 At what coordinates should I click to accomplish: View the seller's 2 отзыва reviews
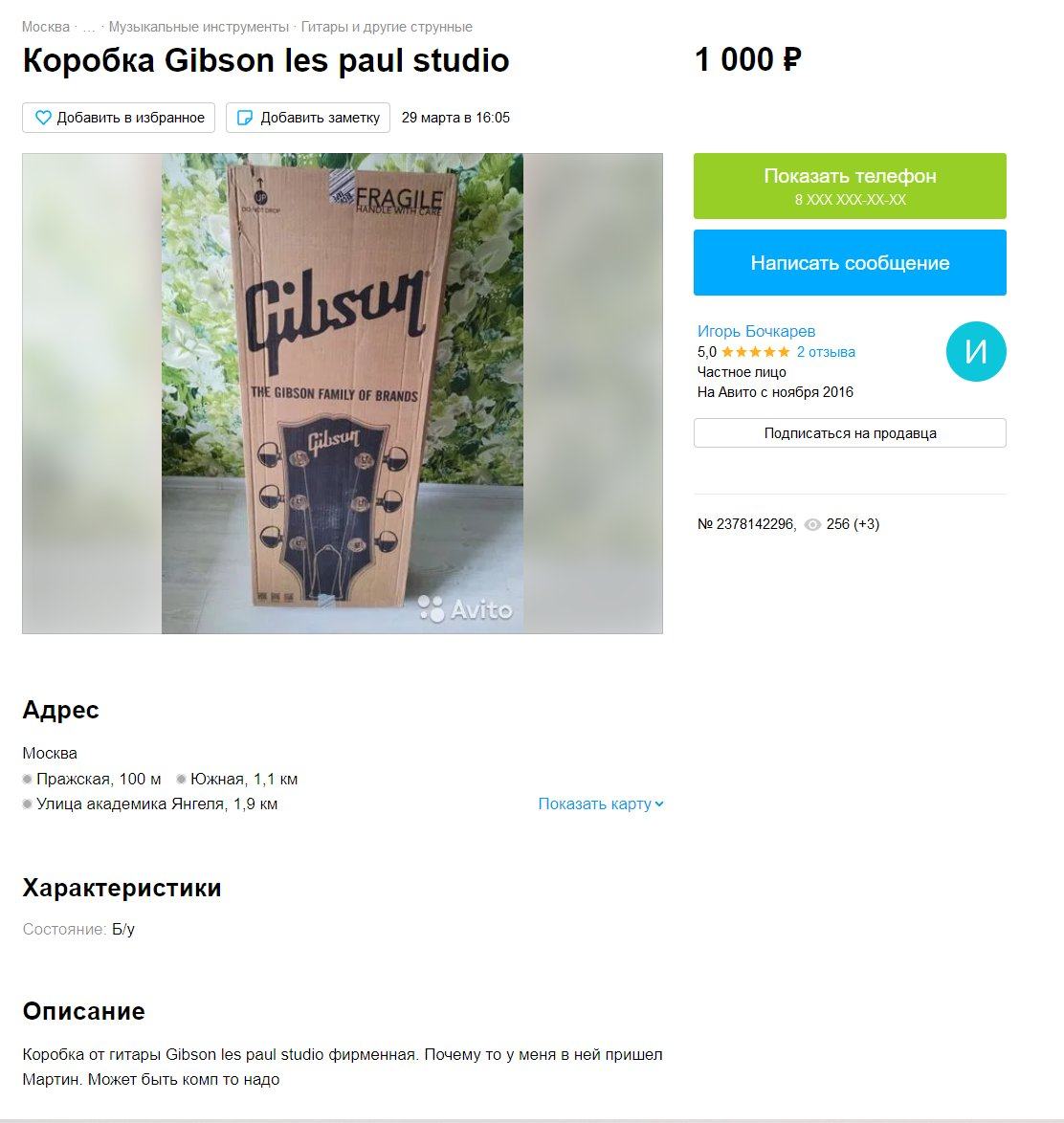coord(826,352)
